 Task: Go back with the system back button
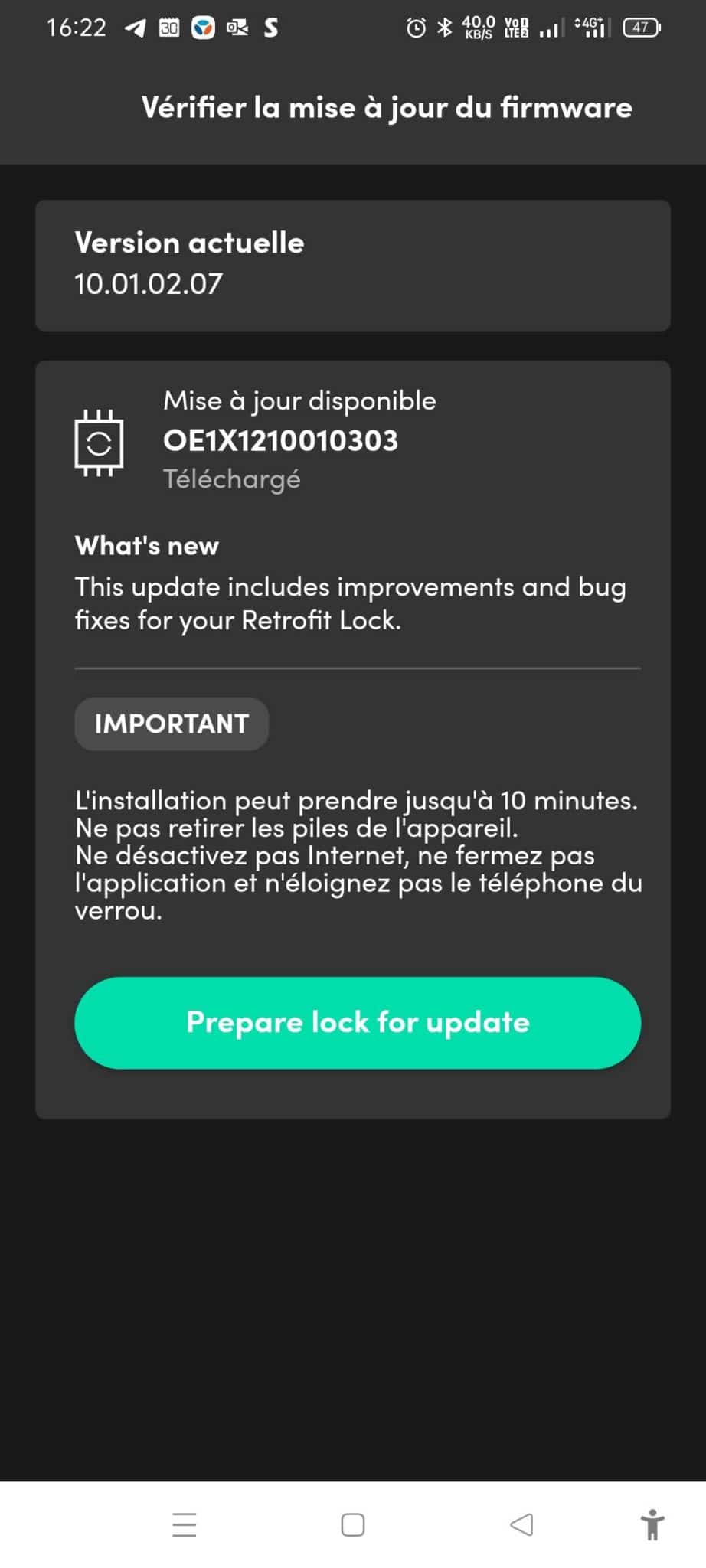[x=521, y=1524]
